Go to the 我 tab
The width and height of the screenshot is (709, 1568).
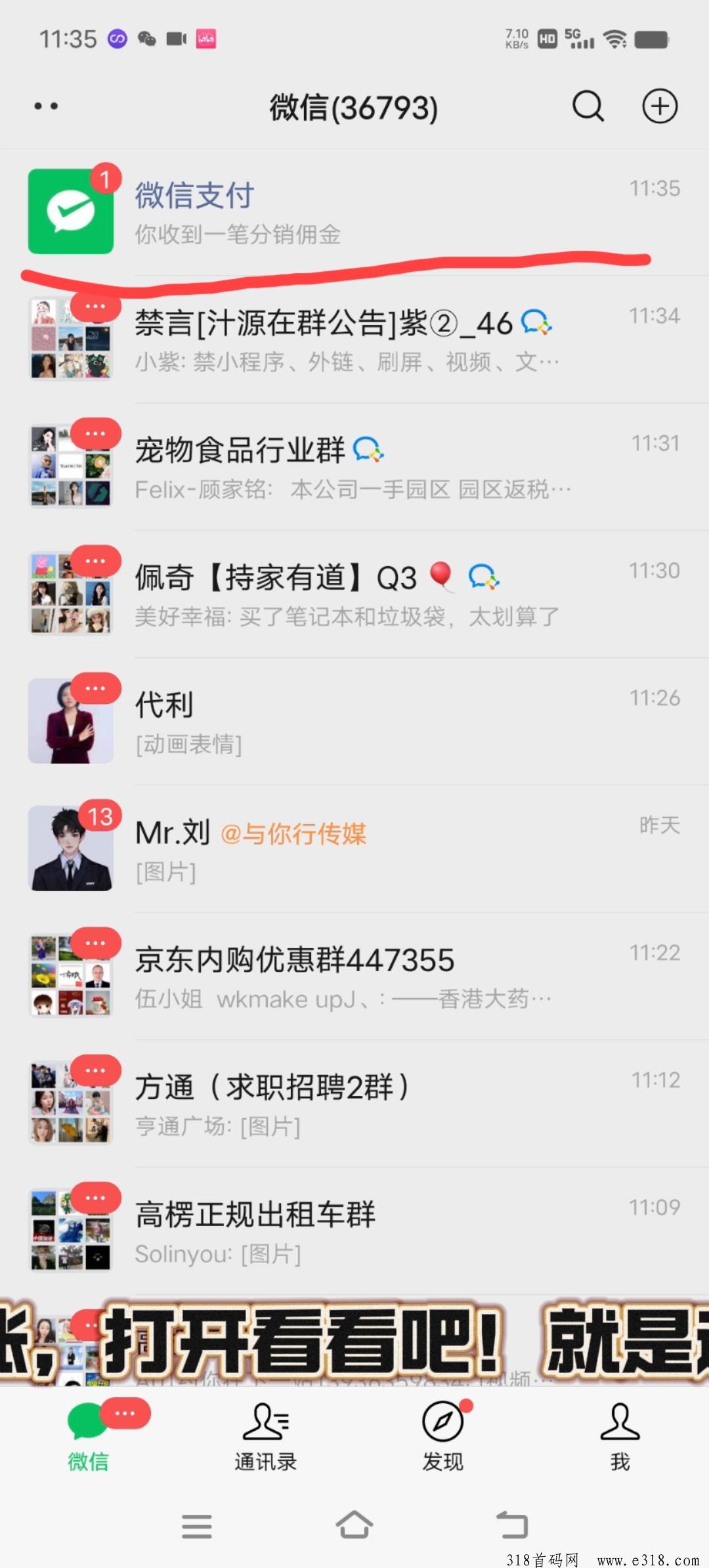[620, 1437]
